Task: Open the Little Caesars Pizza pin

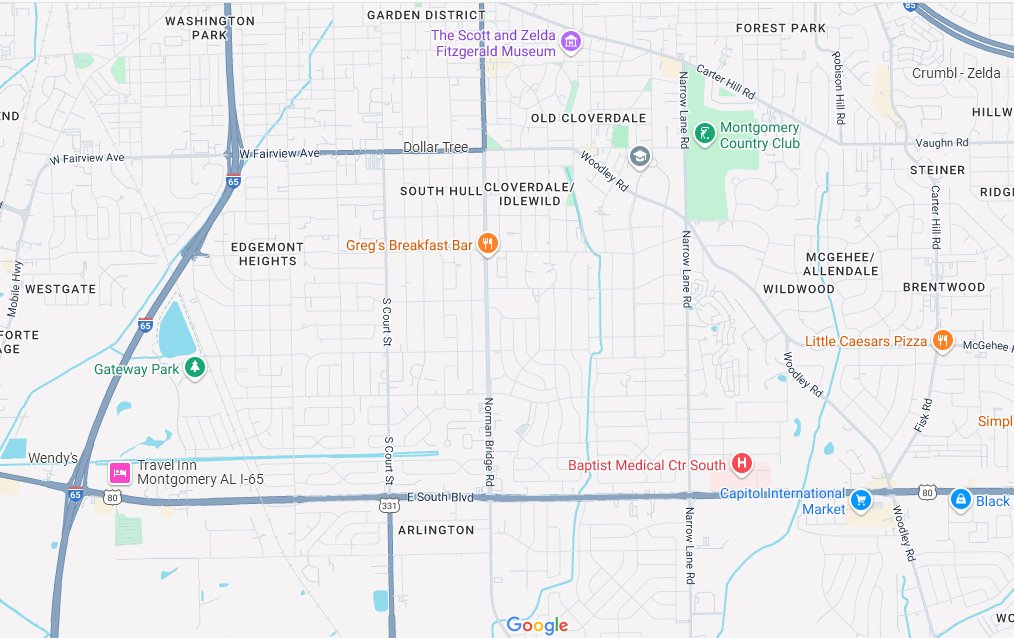Action: point(942,341)
